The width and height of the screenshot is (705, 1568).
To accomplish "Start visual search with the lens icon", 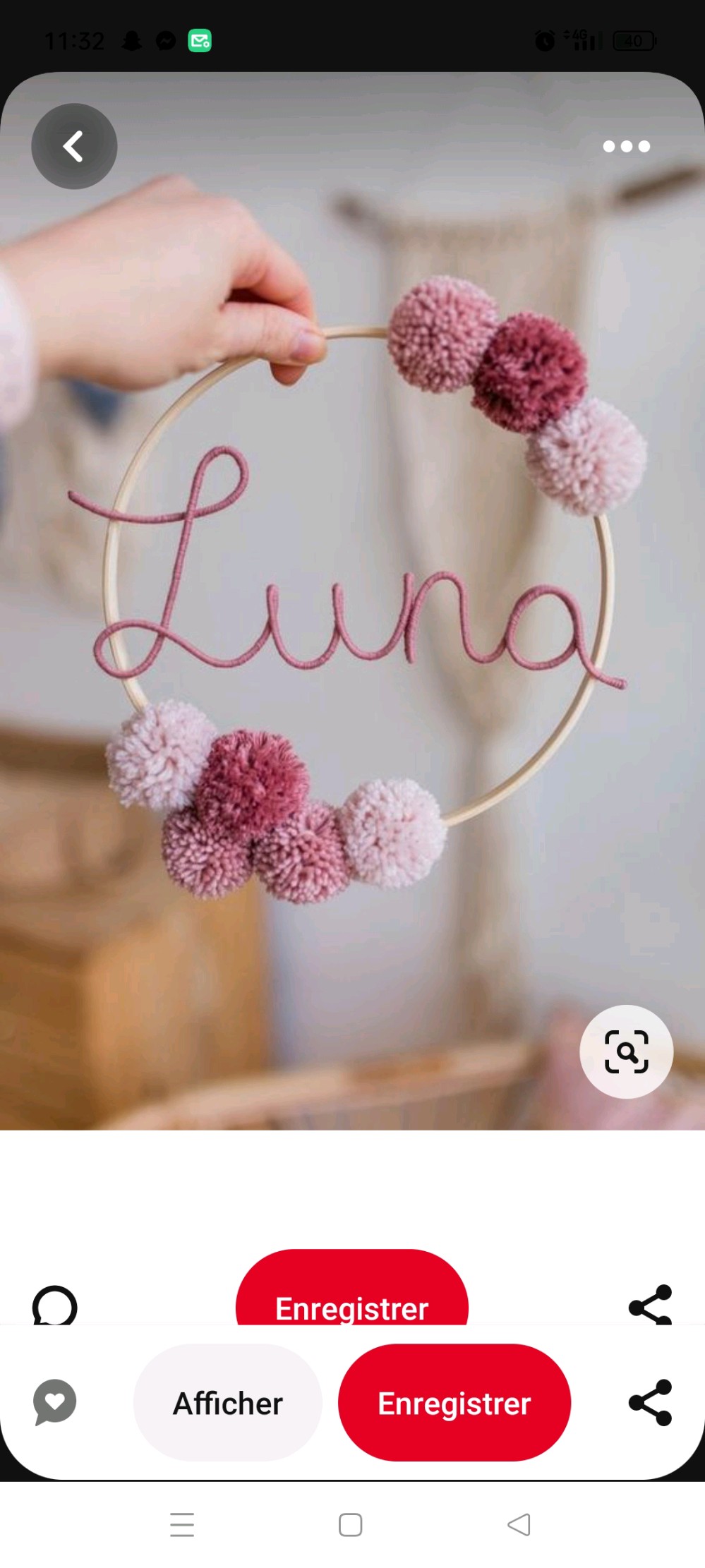I will (626, 1051).
